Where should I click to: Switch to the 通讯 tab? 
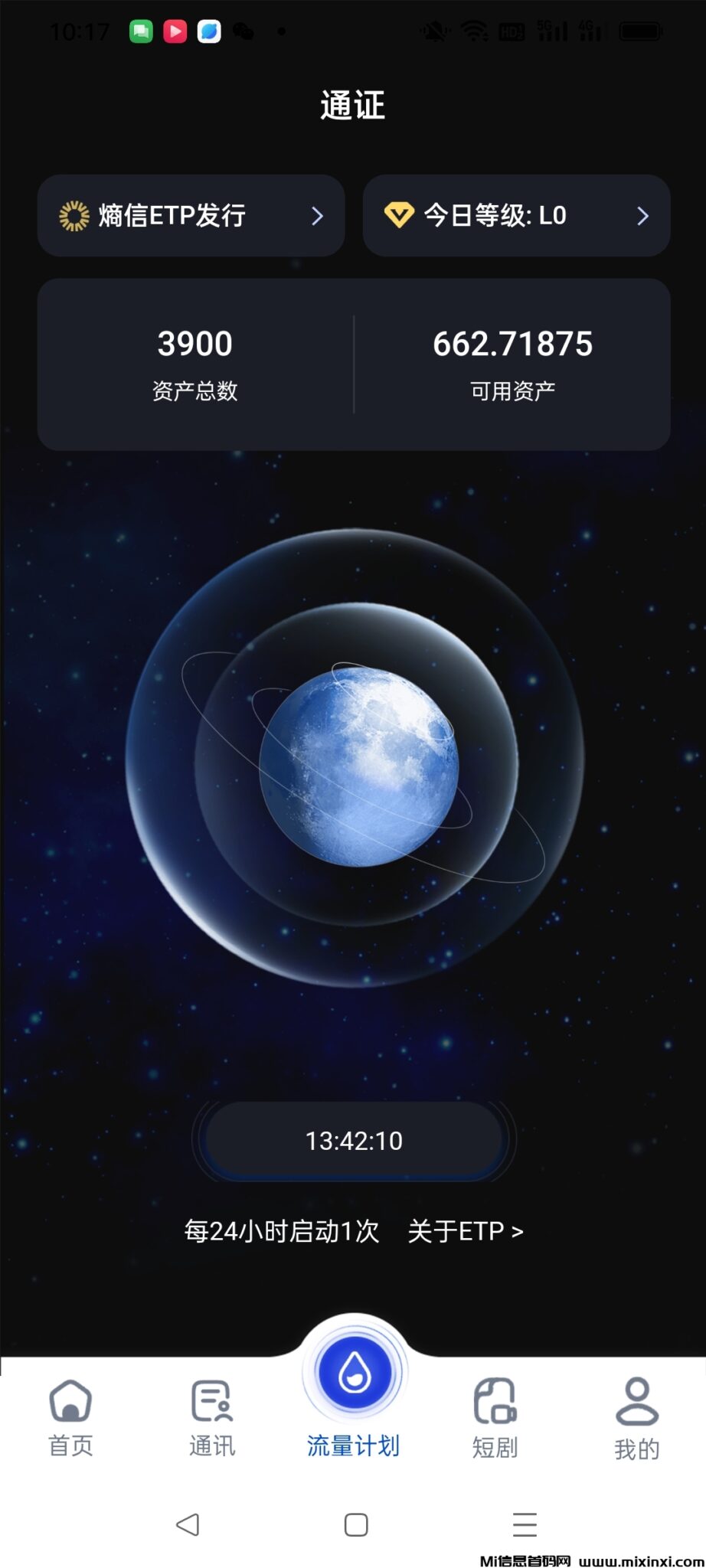click(x=212, y=1418)
